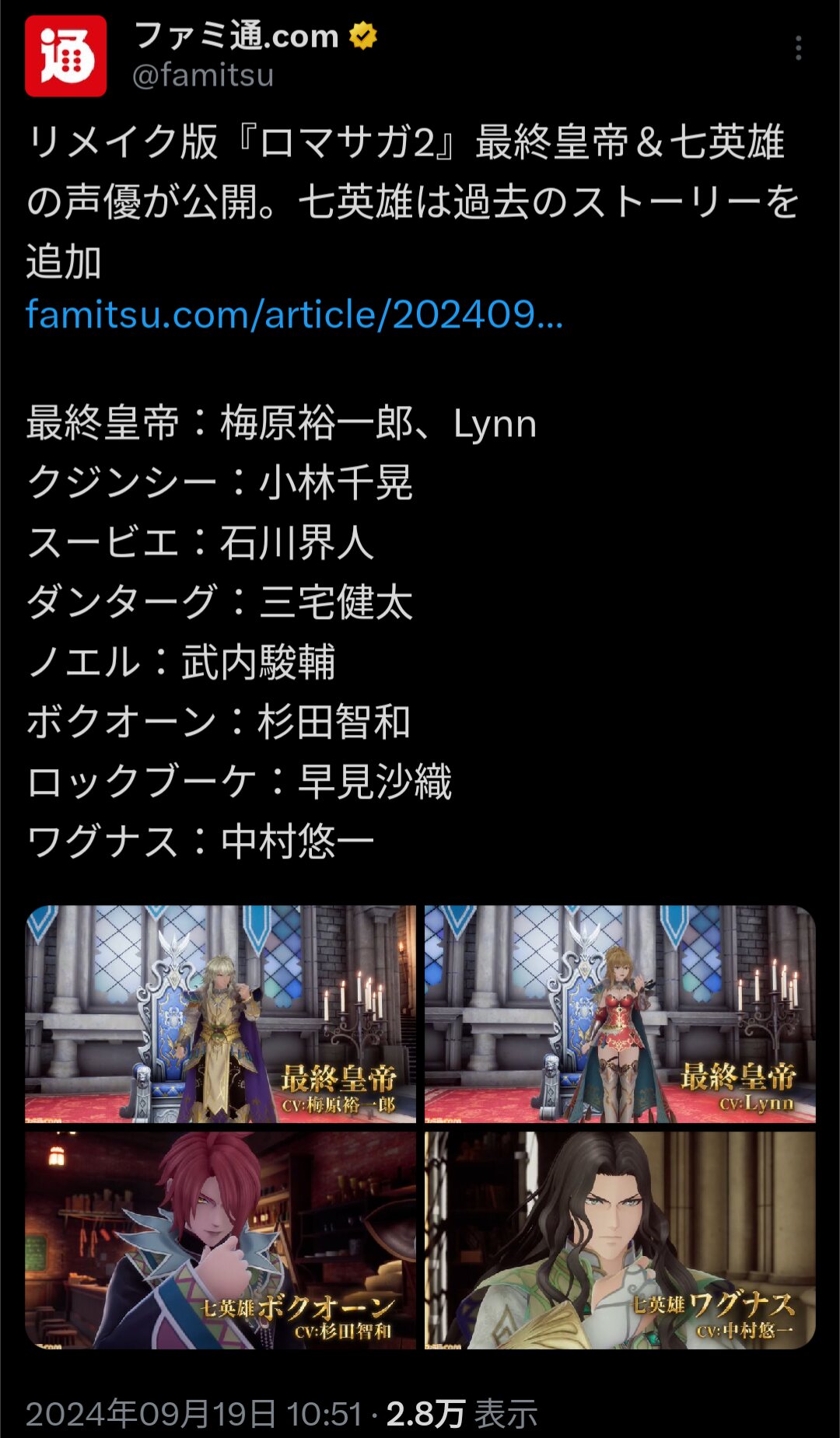Image resolution: width=840 pixels, height=1438 pixels.
Task: View the male 最終皇帝 image (CV: 梅原裕一郎)
Action: point(220,1013)
